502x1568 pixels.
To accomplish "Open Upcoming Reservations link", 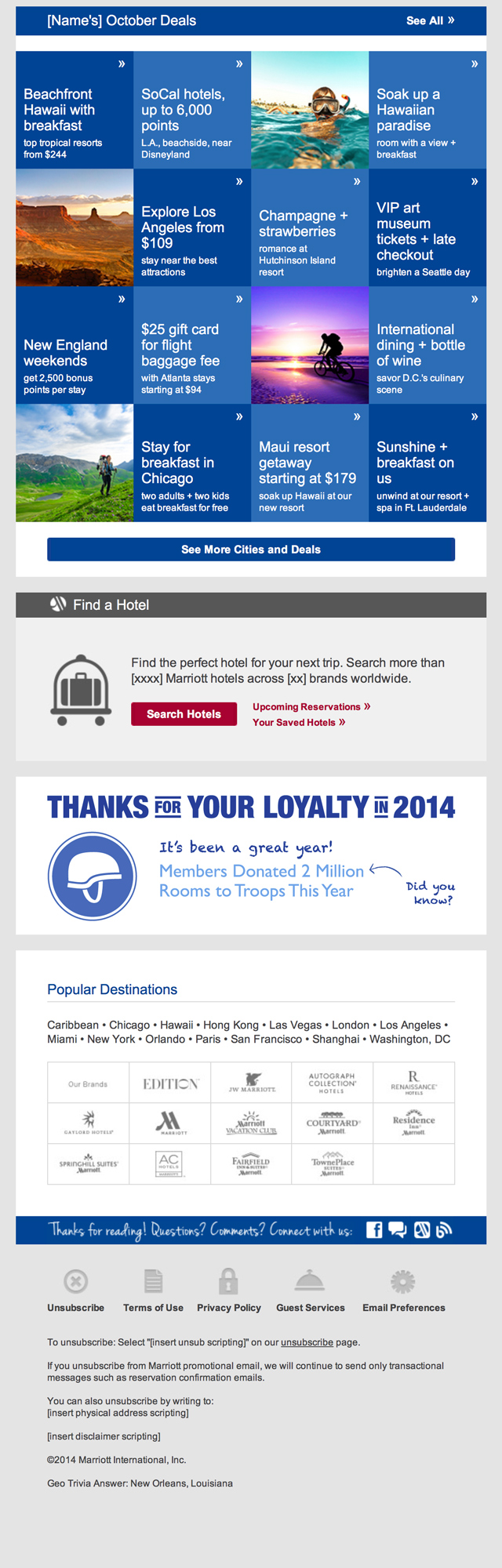I will (311, 707).
